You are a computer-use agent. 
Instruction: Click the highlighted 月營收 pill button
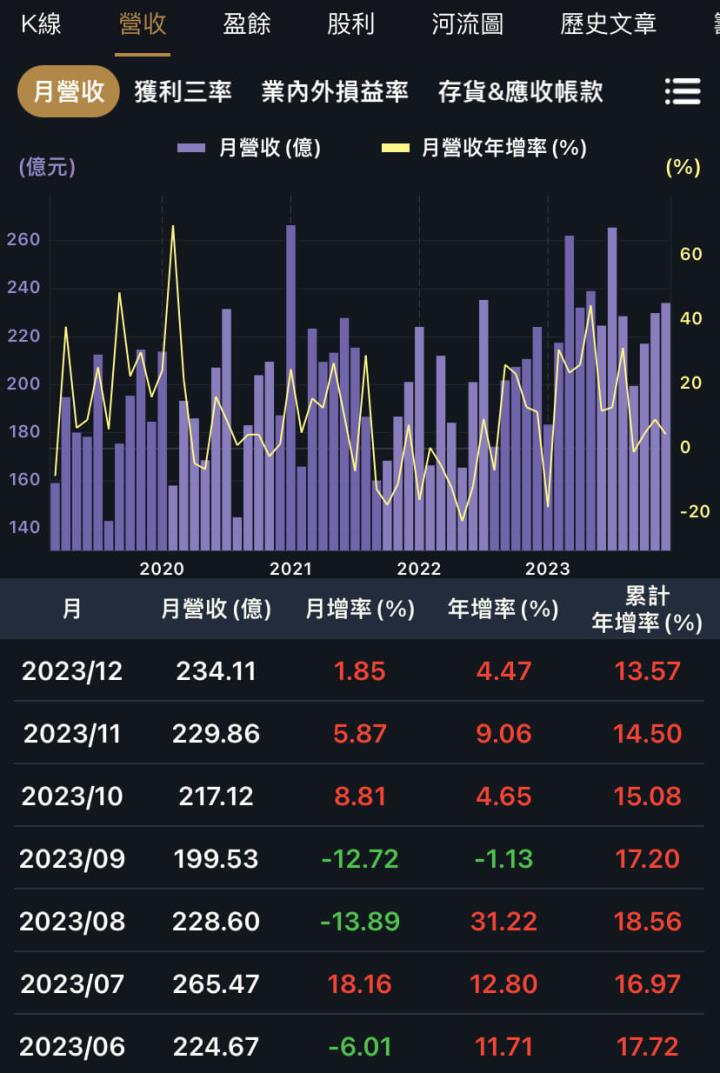[x=67, y=91]
